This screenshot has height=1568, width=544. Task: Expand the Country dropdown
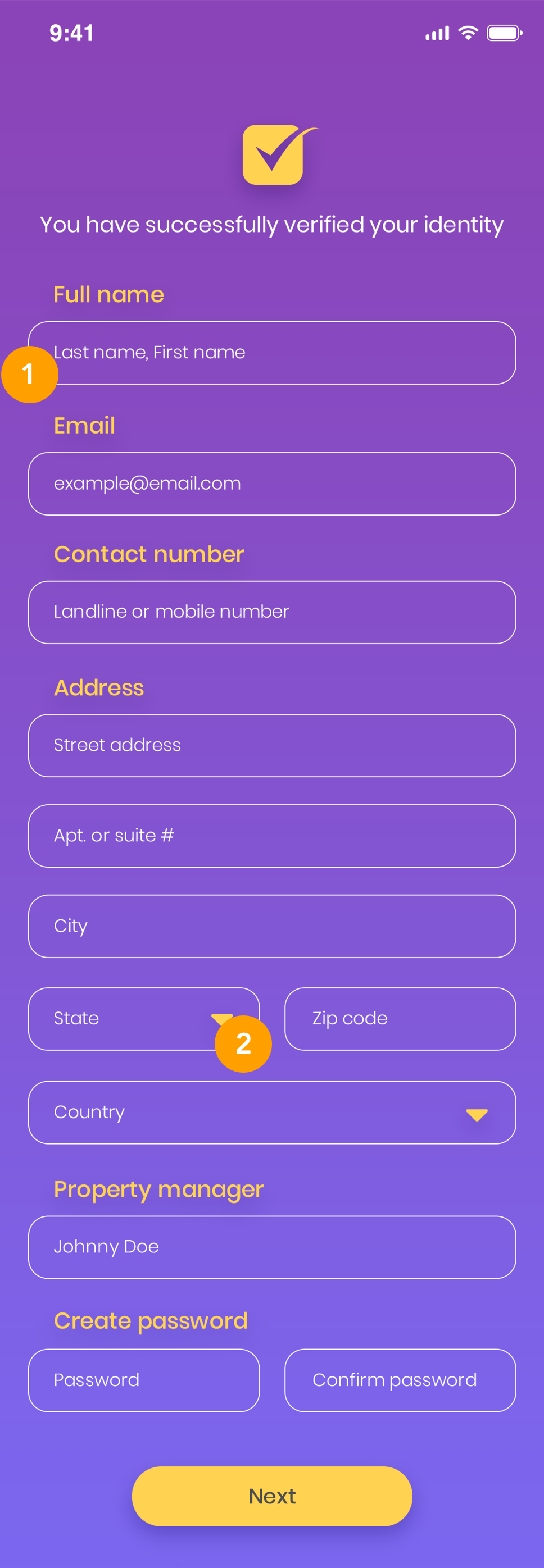(271, 1112)
